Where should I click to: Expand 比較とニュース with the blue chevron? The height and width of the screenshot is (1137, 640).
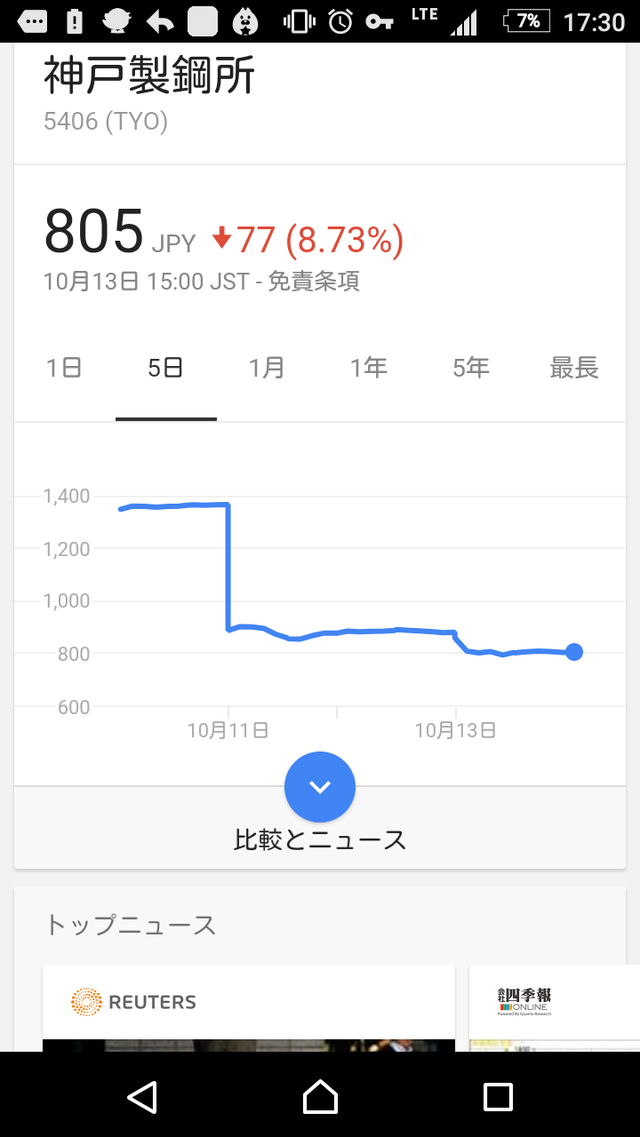(320, 787)
